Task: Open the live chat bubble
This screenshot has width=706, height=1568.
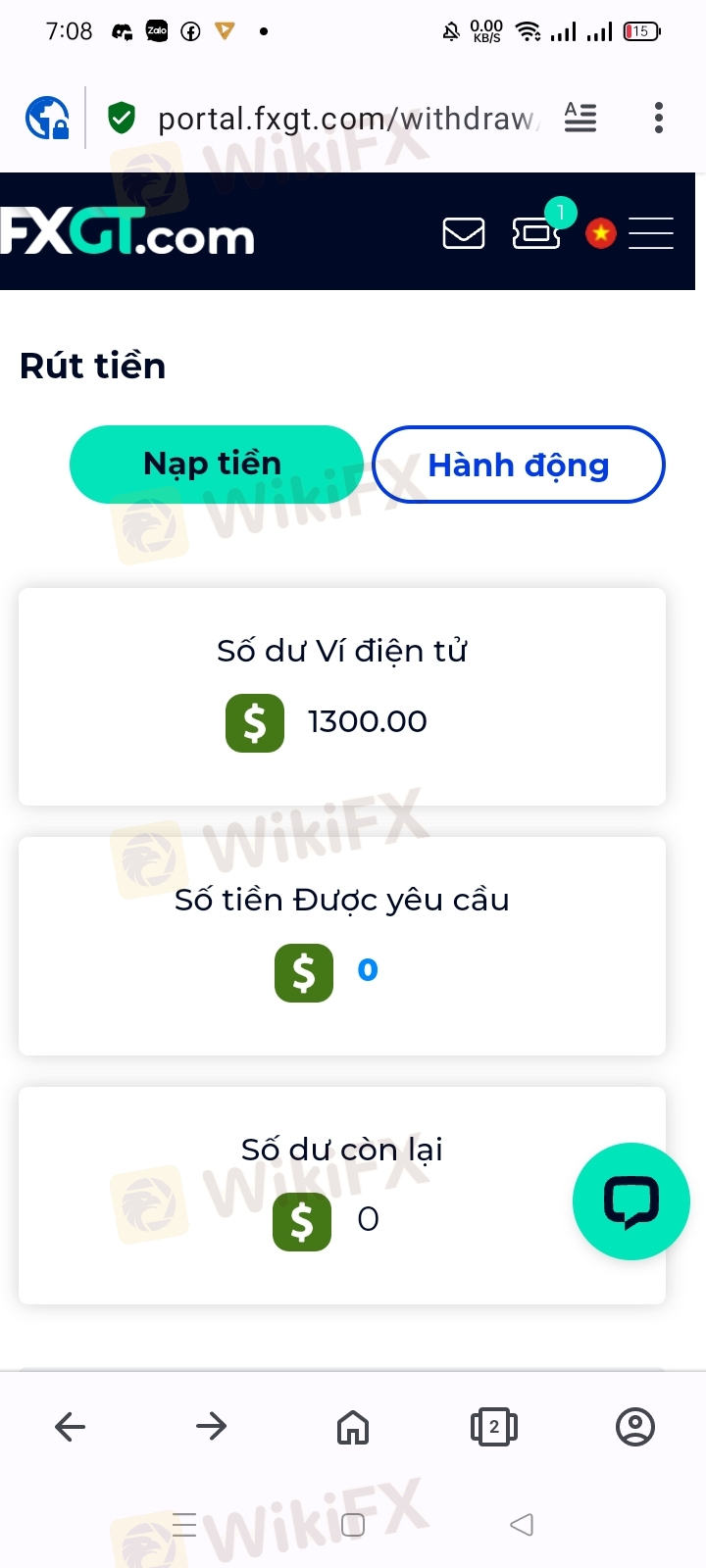Action: coord(630,1200)
